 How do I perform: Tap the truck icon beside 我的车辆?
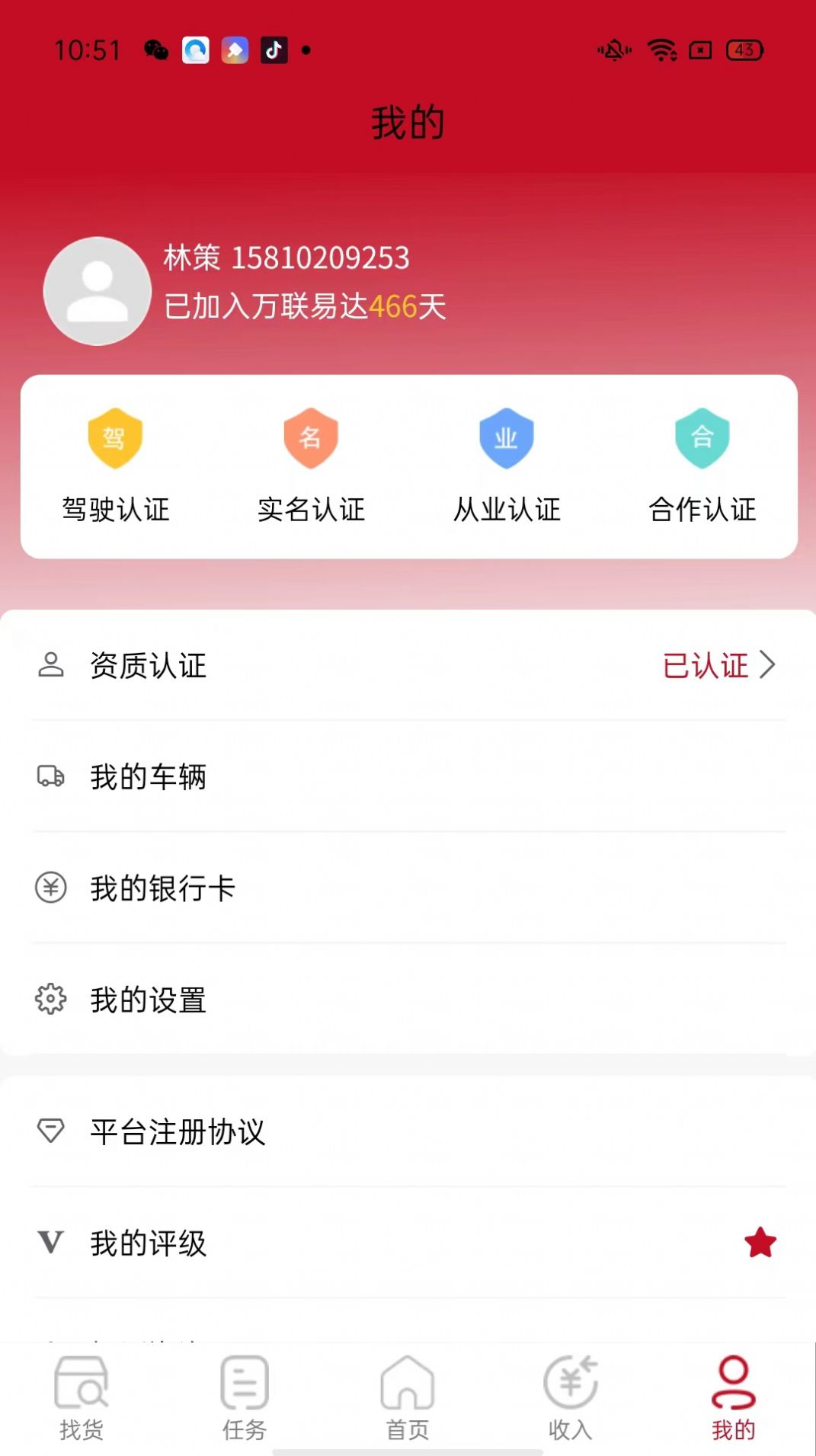click(50, 777)
